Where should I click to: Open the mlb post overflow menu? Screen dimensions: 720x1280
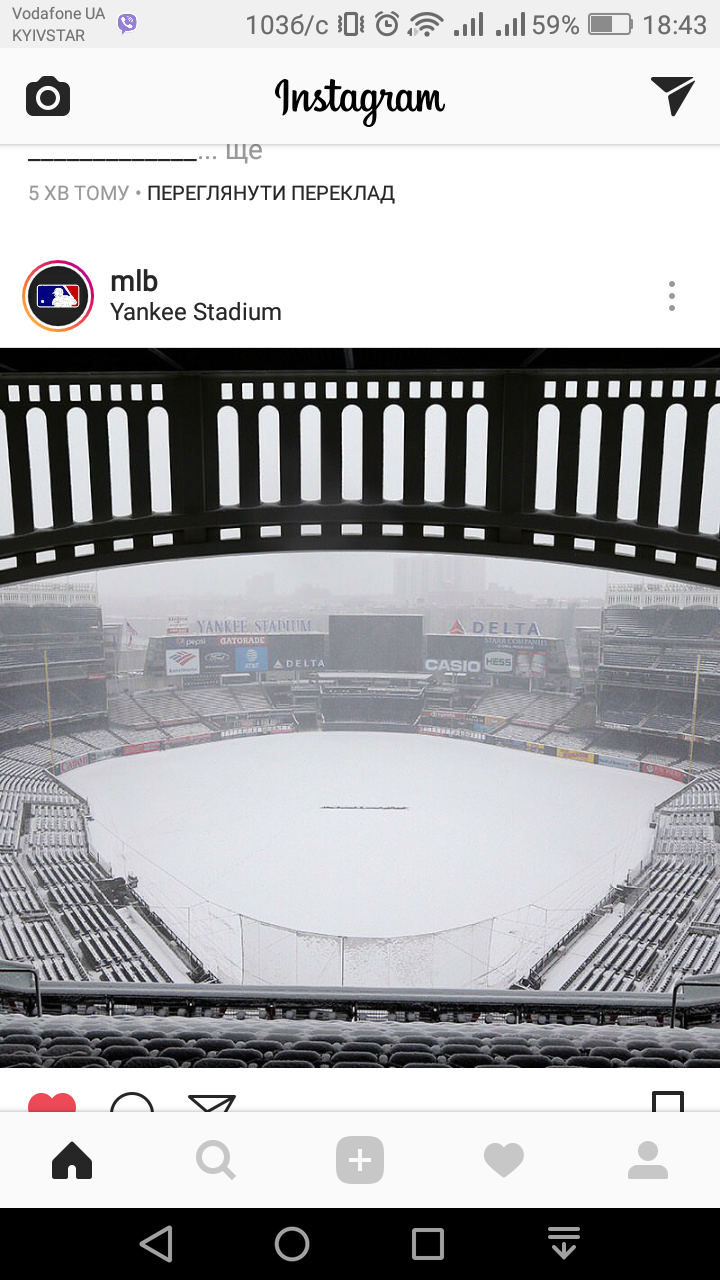[x=672, y=296]
